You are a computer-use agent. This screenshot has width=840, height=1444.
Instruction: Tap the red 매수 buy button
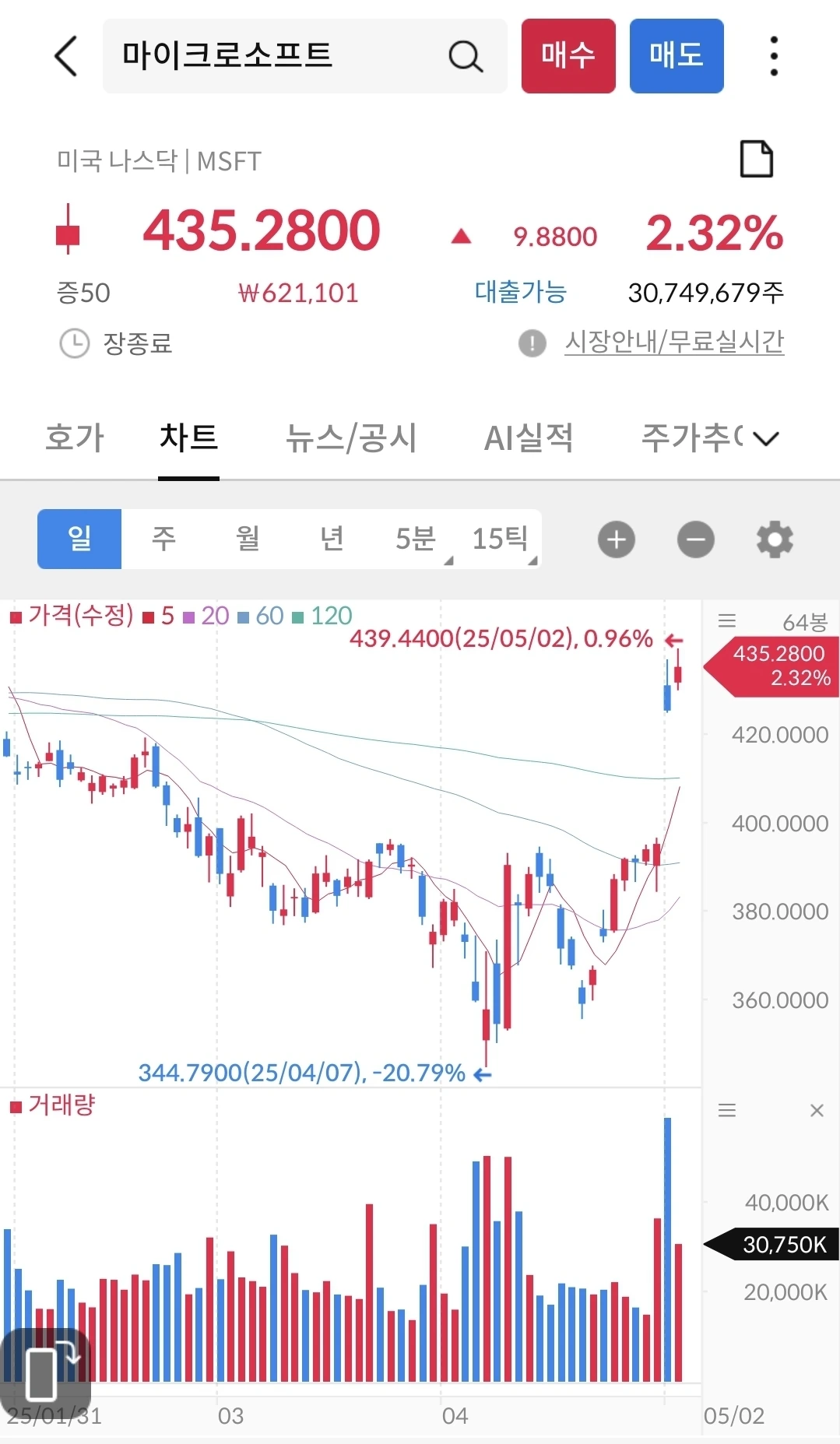(x=568, y=56)
